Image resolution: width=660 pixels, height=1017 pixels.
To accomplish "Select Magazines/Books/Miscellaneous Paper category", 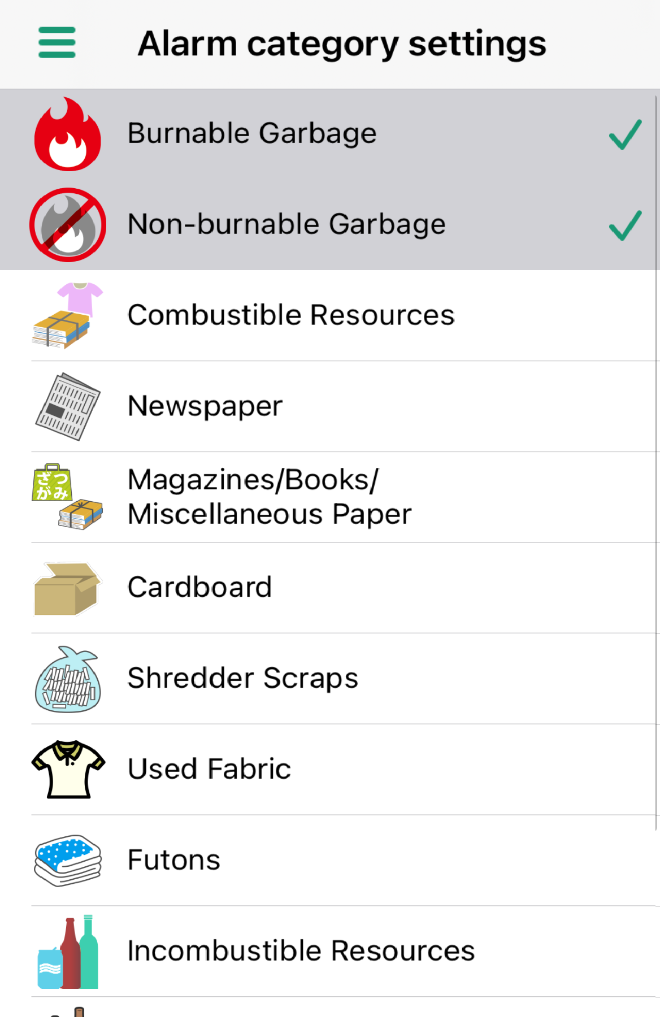I will [330, 497].
